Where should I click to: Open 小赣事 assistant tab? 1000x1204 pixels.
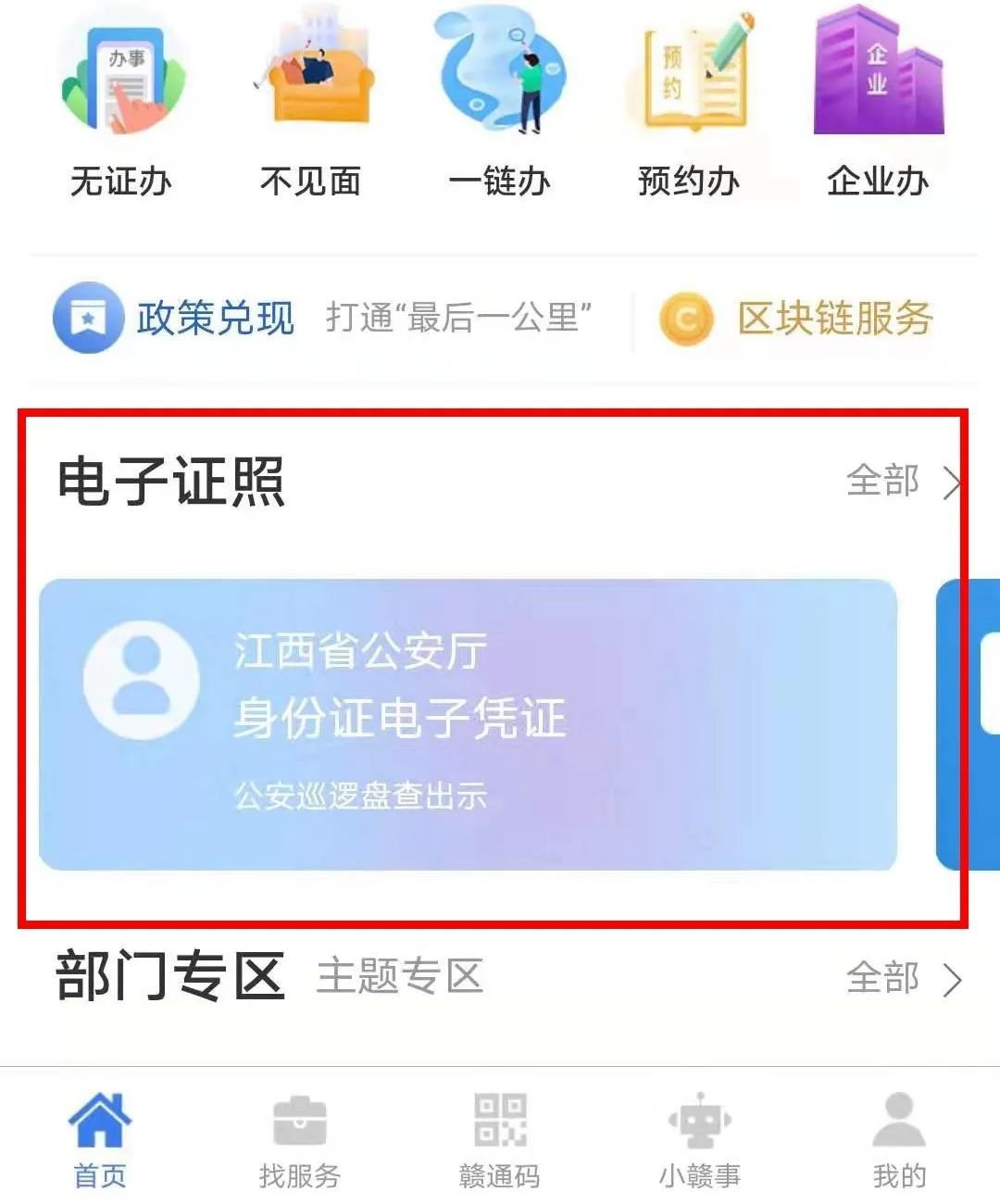tap(700, 1141)
